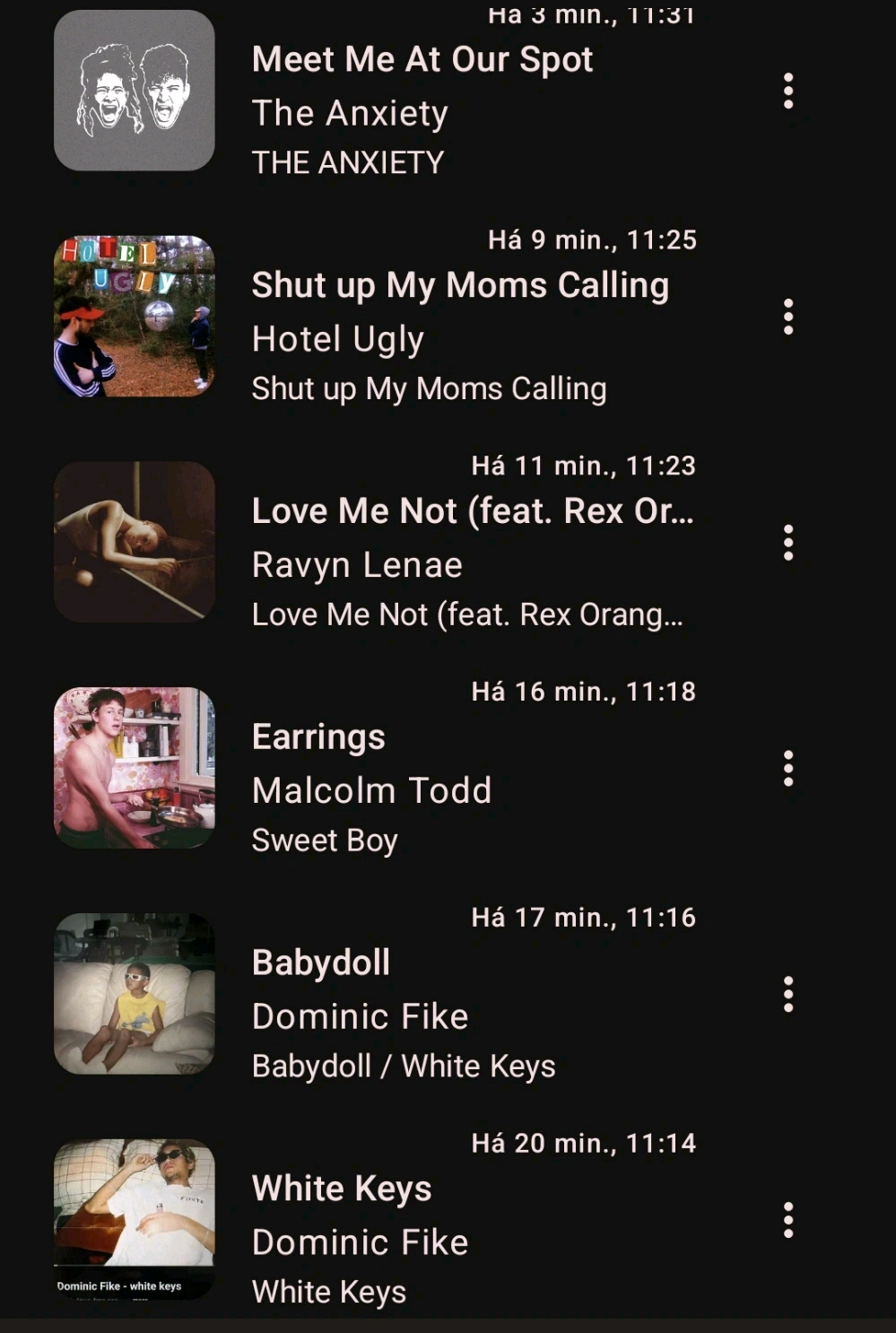The height and width of the screenshot is (1333, 896).
Task: Open the three-dot menu next to Babydoll
Action: [788, 995]
